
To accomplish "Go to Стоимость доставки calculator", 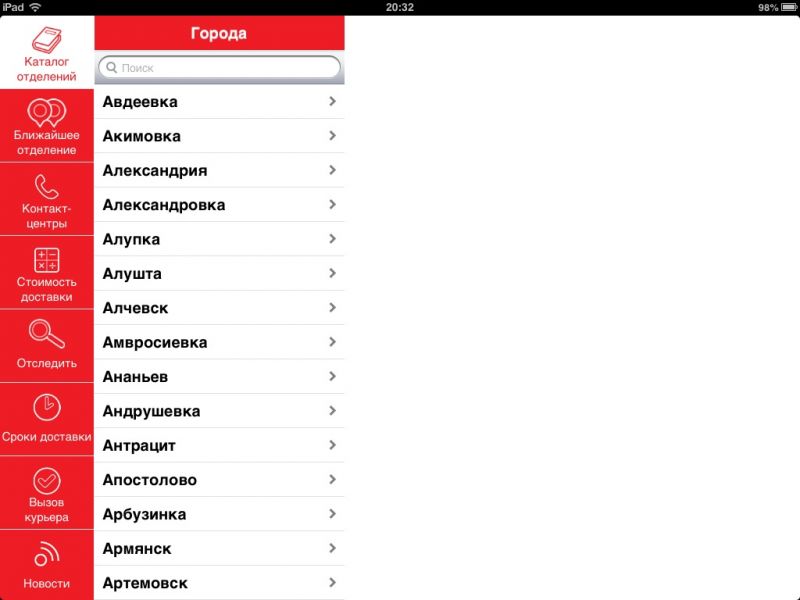I will (47, 273).
